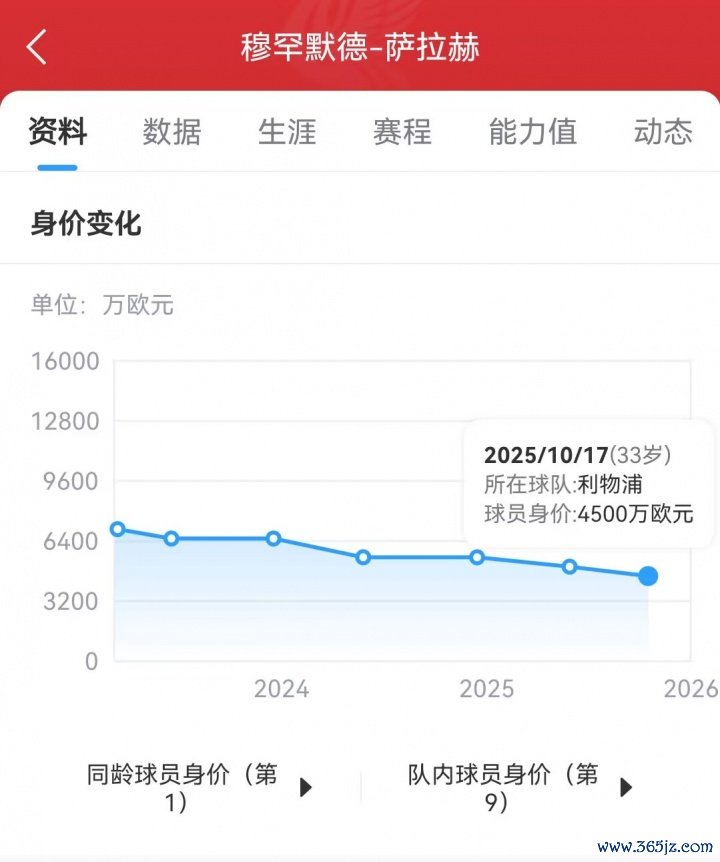Open the 生涯 tab
This screenshot has height=862, width=720.
coord(287,131)
